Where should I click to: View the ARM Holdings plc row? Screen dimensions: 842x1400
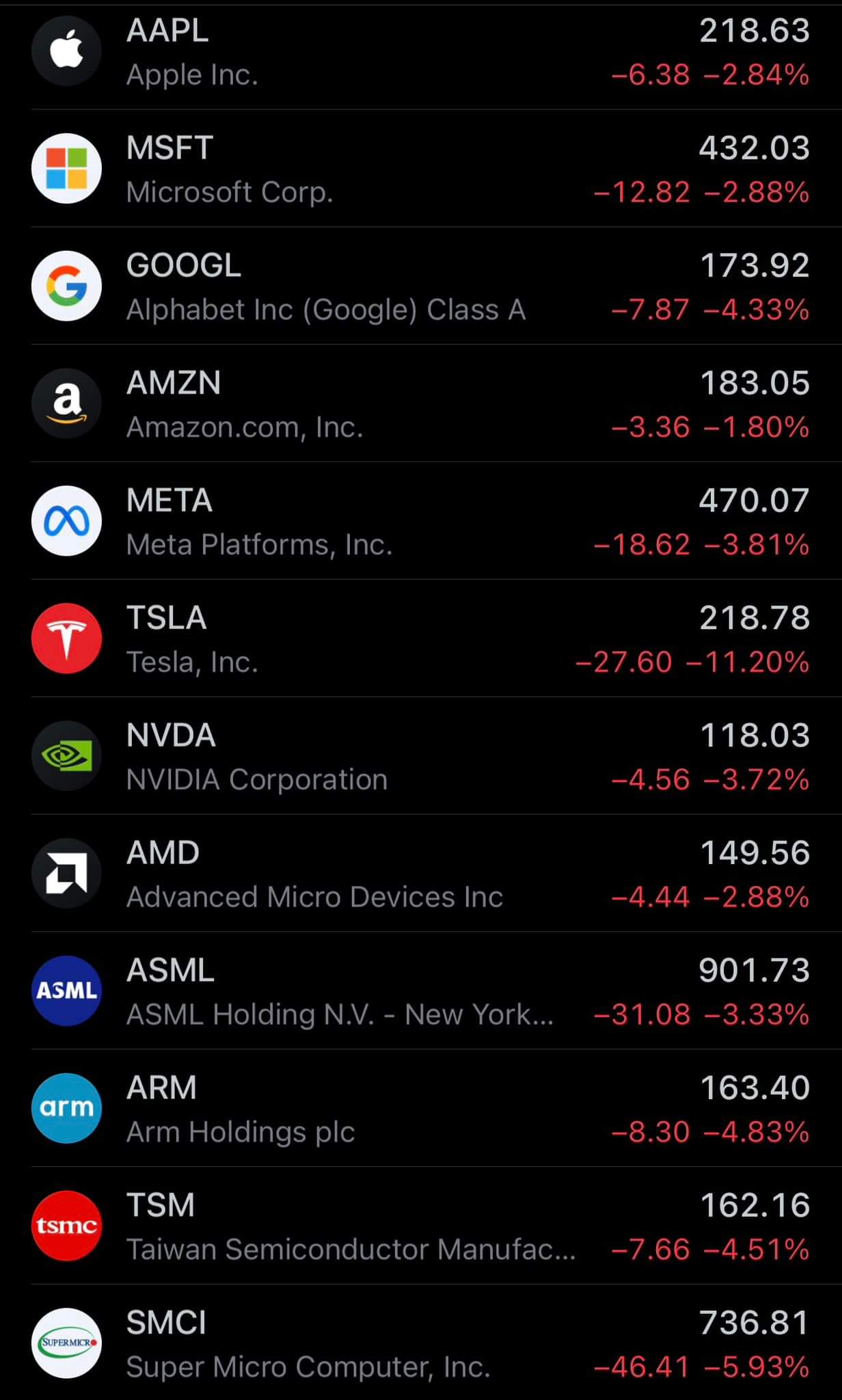(421, 1108)
